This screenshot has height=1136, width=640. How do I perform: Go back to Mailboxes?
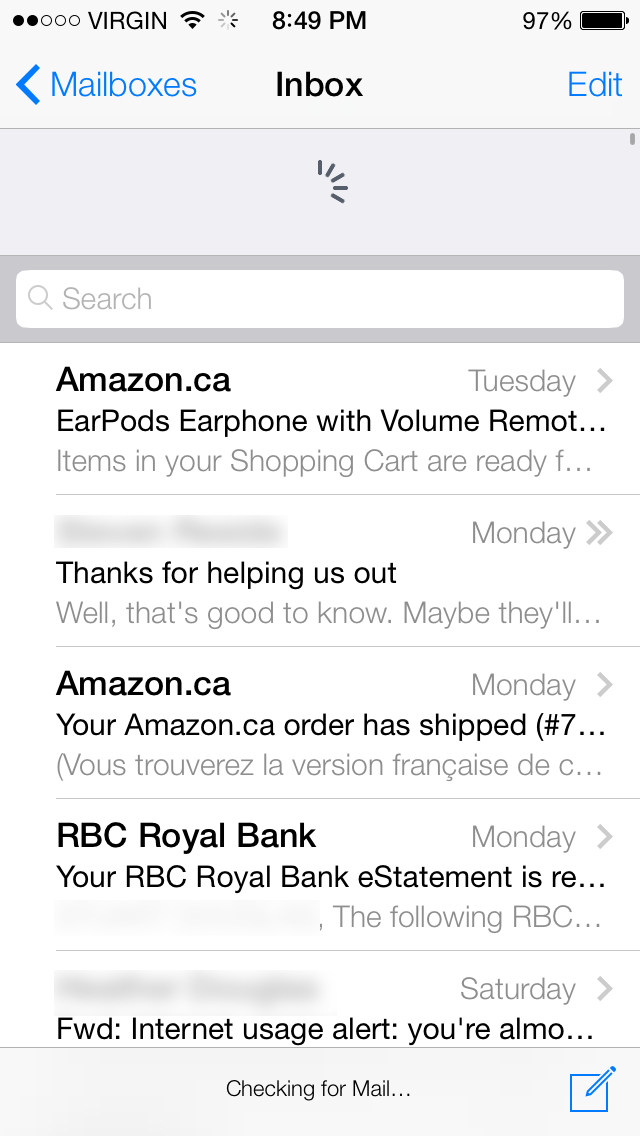(x=107, y=85)
